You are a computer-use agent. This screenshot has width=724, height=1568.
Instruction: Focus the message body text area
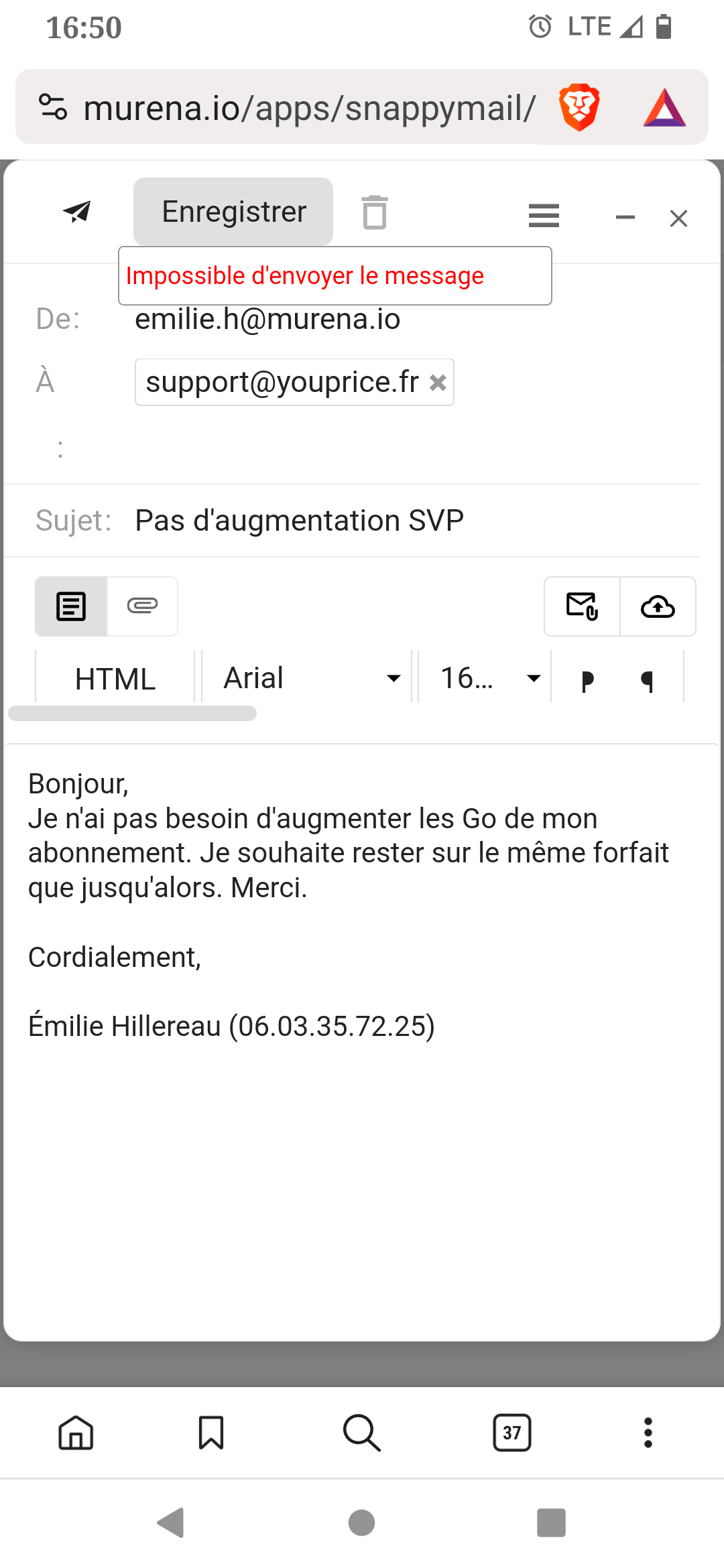(x=362, y=1039)
